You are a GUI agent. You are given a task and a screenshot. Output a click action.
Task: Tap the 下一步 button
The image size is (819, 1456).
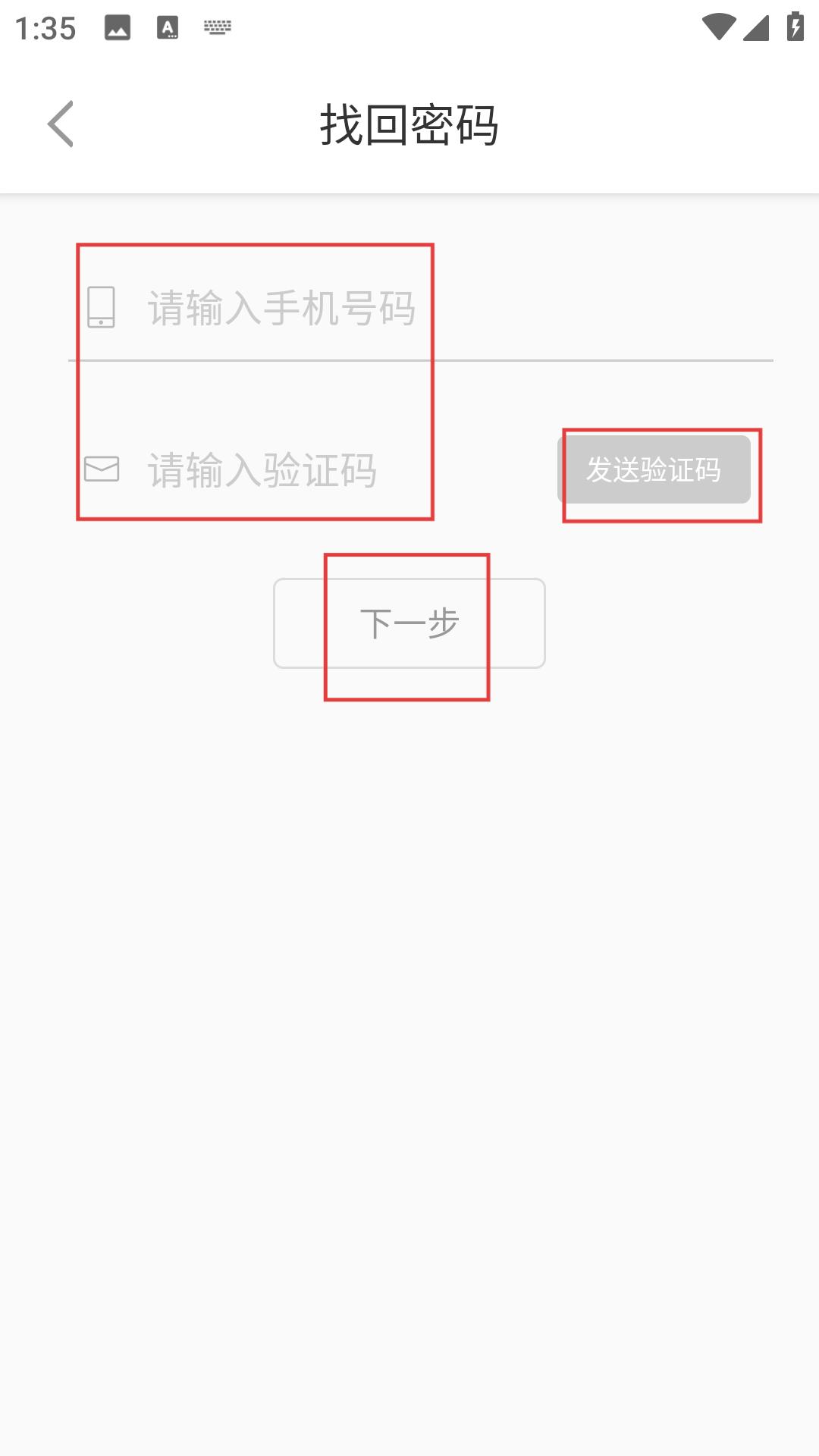click(x=409, y=623)
